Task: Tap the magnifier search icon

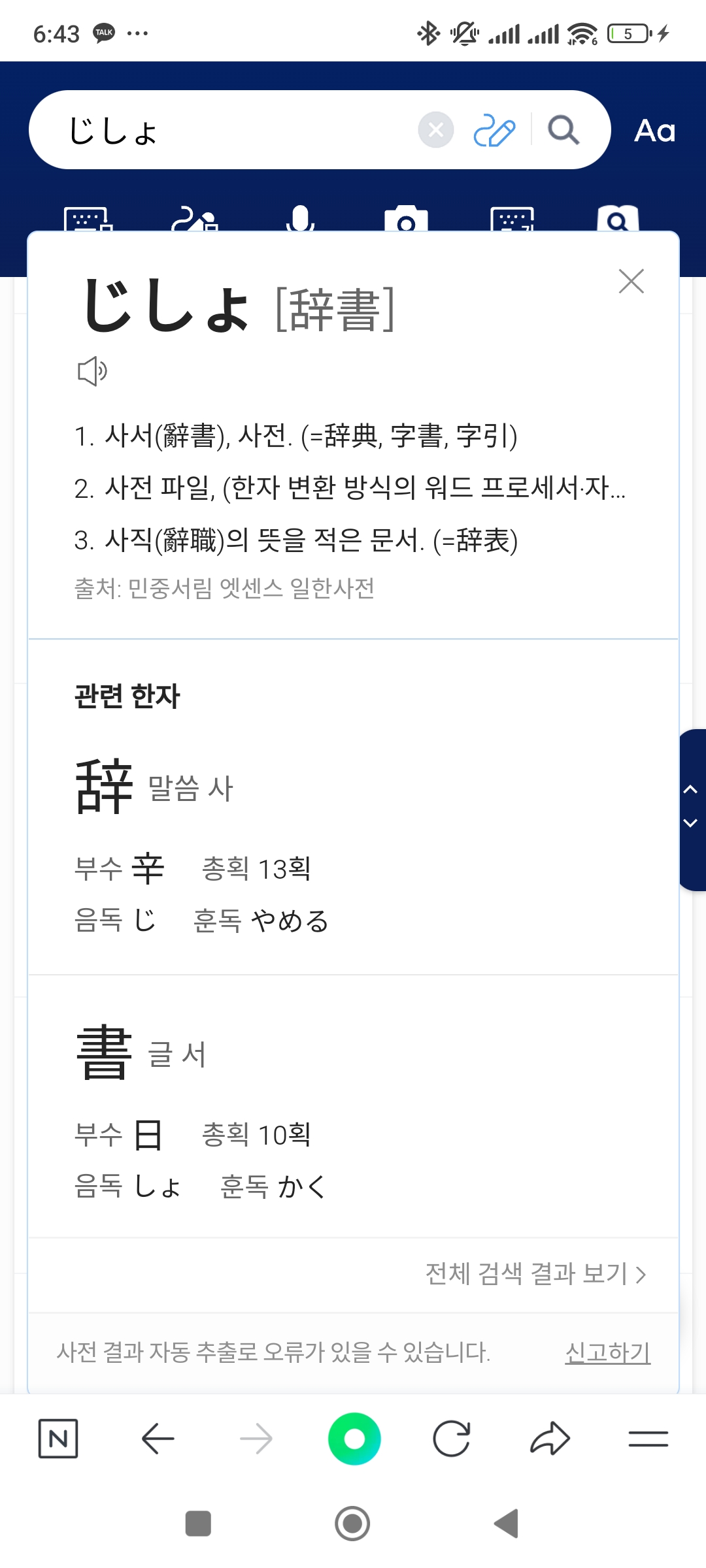Action: click(563, 130)
